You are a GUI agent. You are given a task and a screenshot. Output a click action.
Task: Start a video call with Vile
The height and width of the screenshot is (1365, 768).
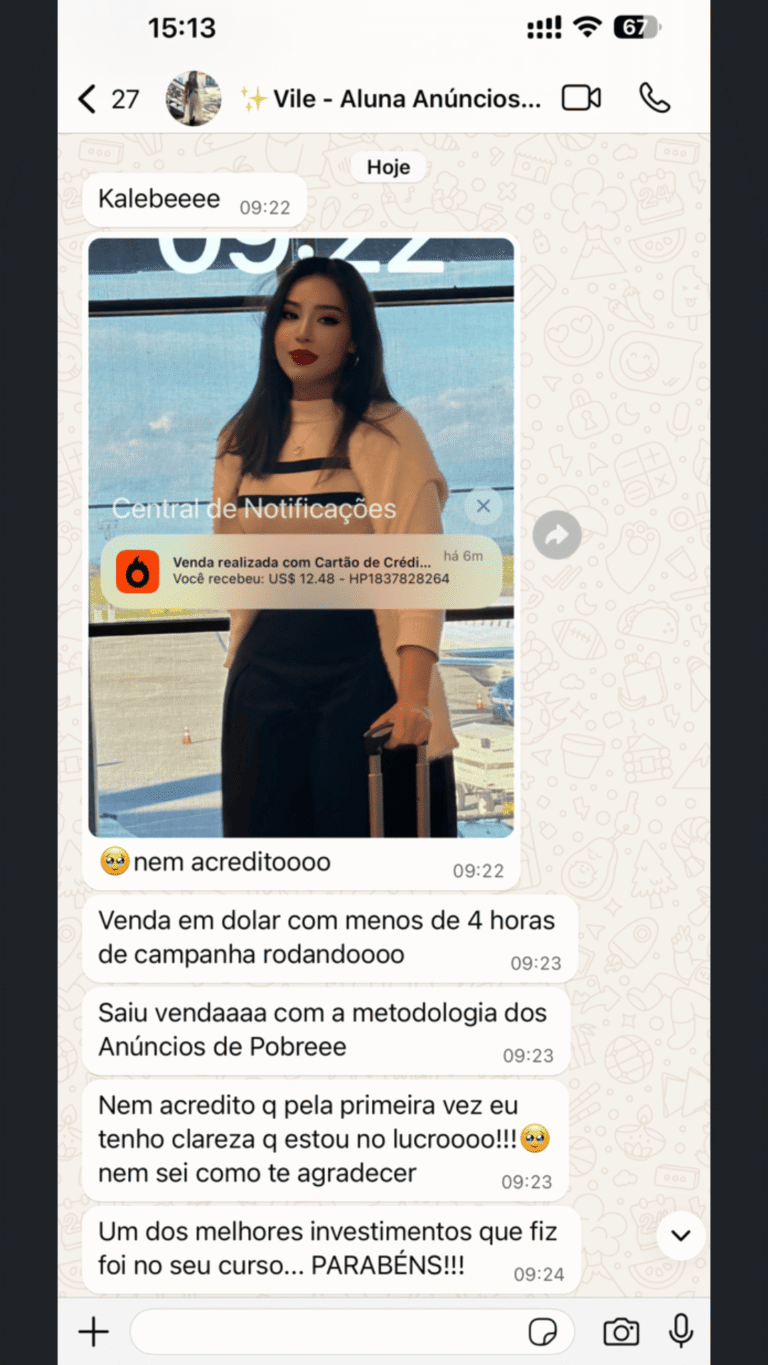coord(580,98)
